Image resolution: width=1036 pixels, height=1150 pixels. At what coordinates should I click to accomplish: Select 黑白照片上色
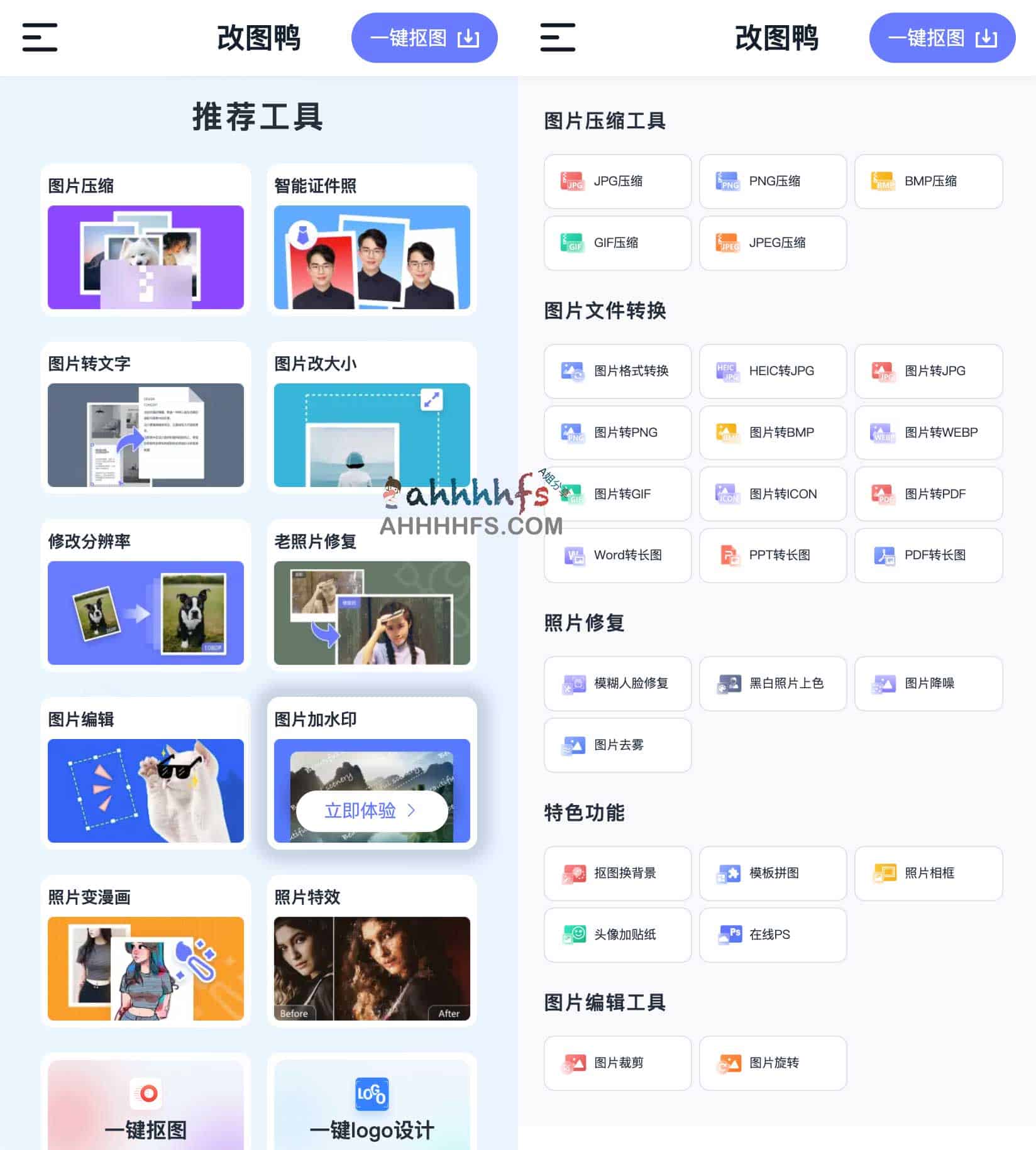[773, 684]
